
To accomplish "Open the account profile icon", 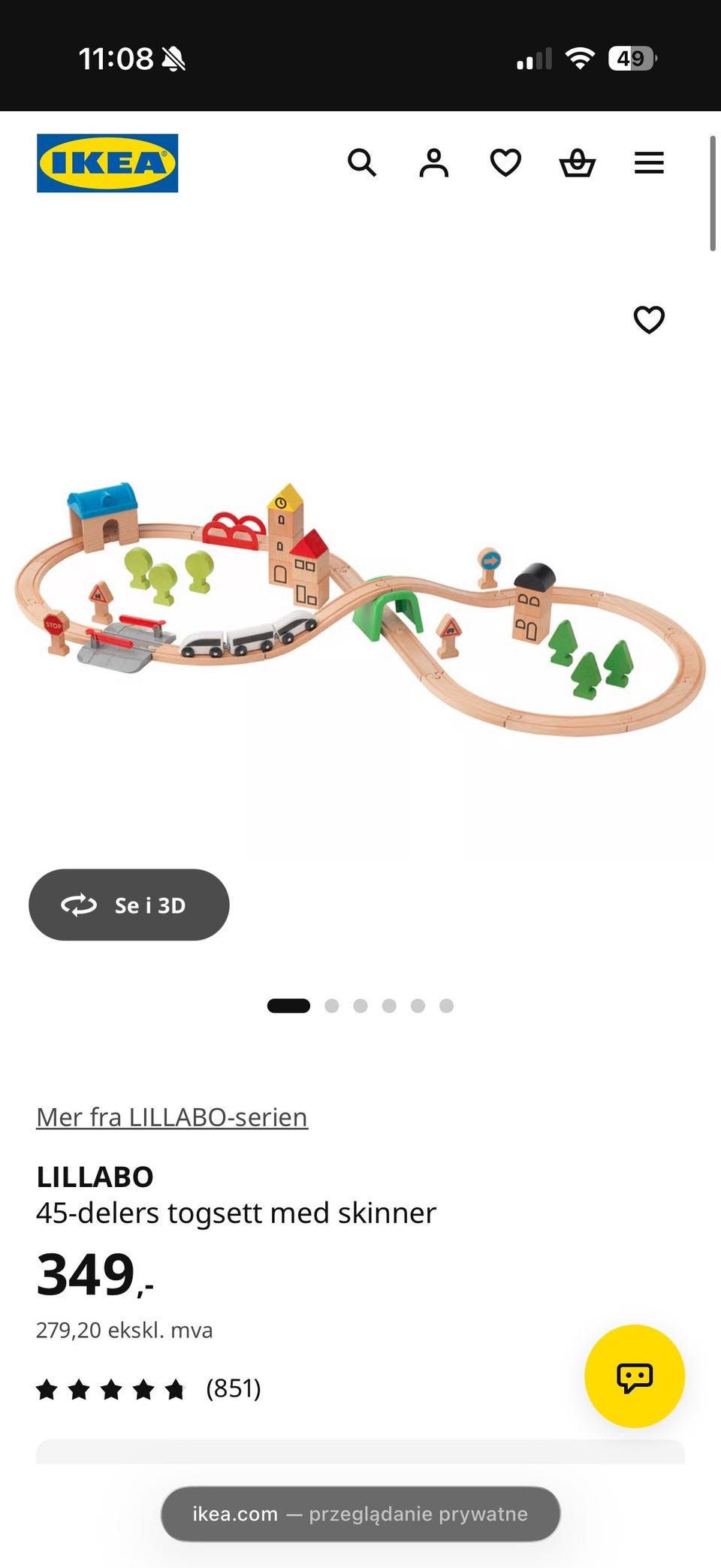I will [x=433, y=162].
